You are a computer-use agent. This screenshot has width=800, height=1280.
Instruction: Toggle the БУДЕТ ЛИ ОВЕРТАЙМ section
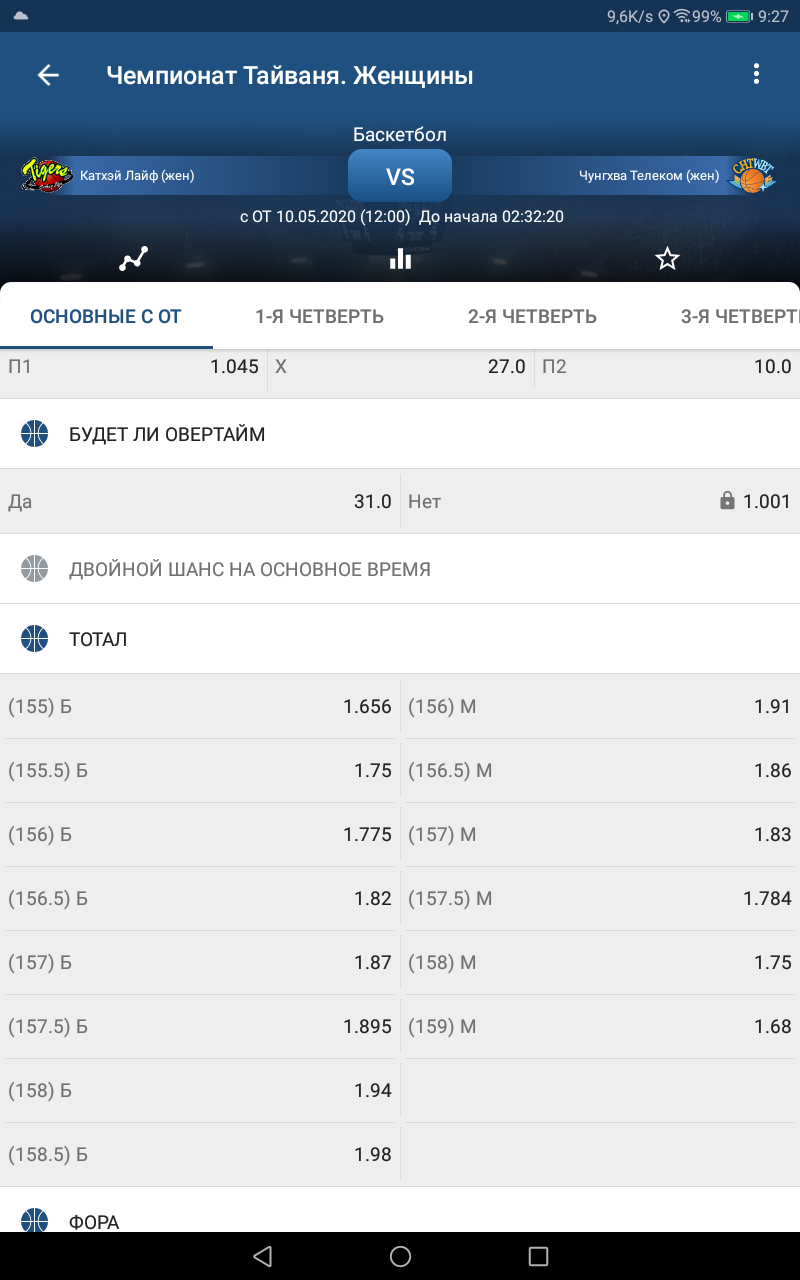click(x=400, y=434)
